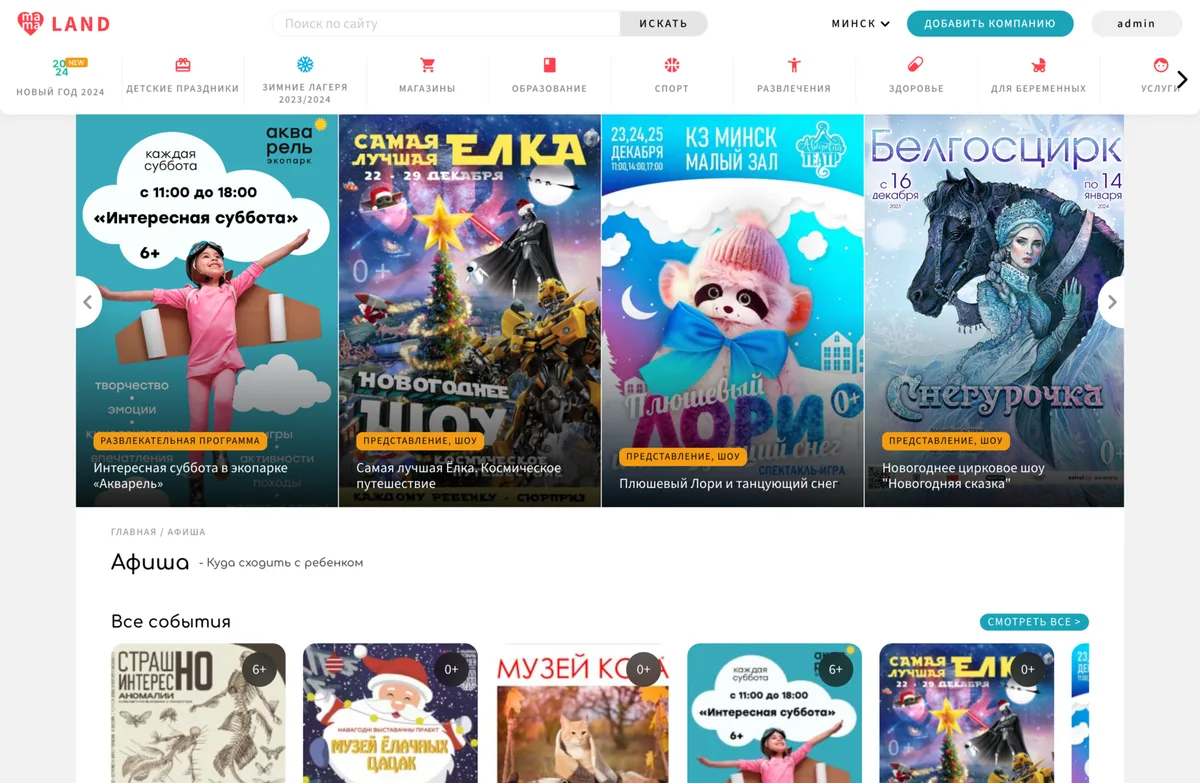Viewport: 1200px width, 783px height.
Task: Go to Здоровье category
Action: tap(916, 76)
